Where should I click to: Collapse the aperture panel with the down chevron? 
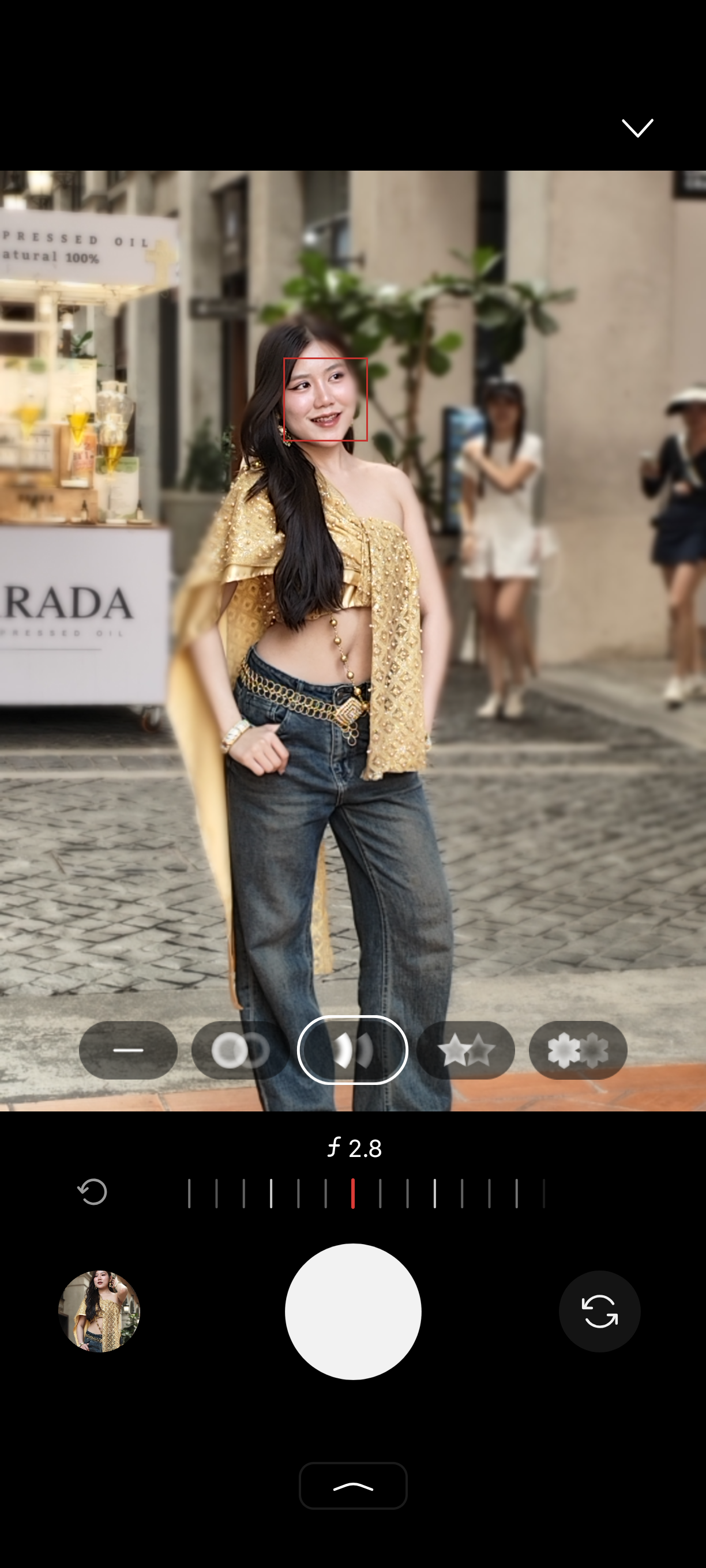pyautogui.click(x=637, y=128)
